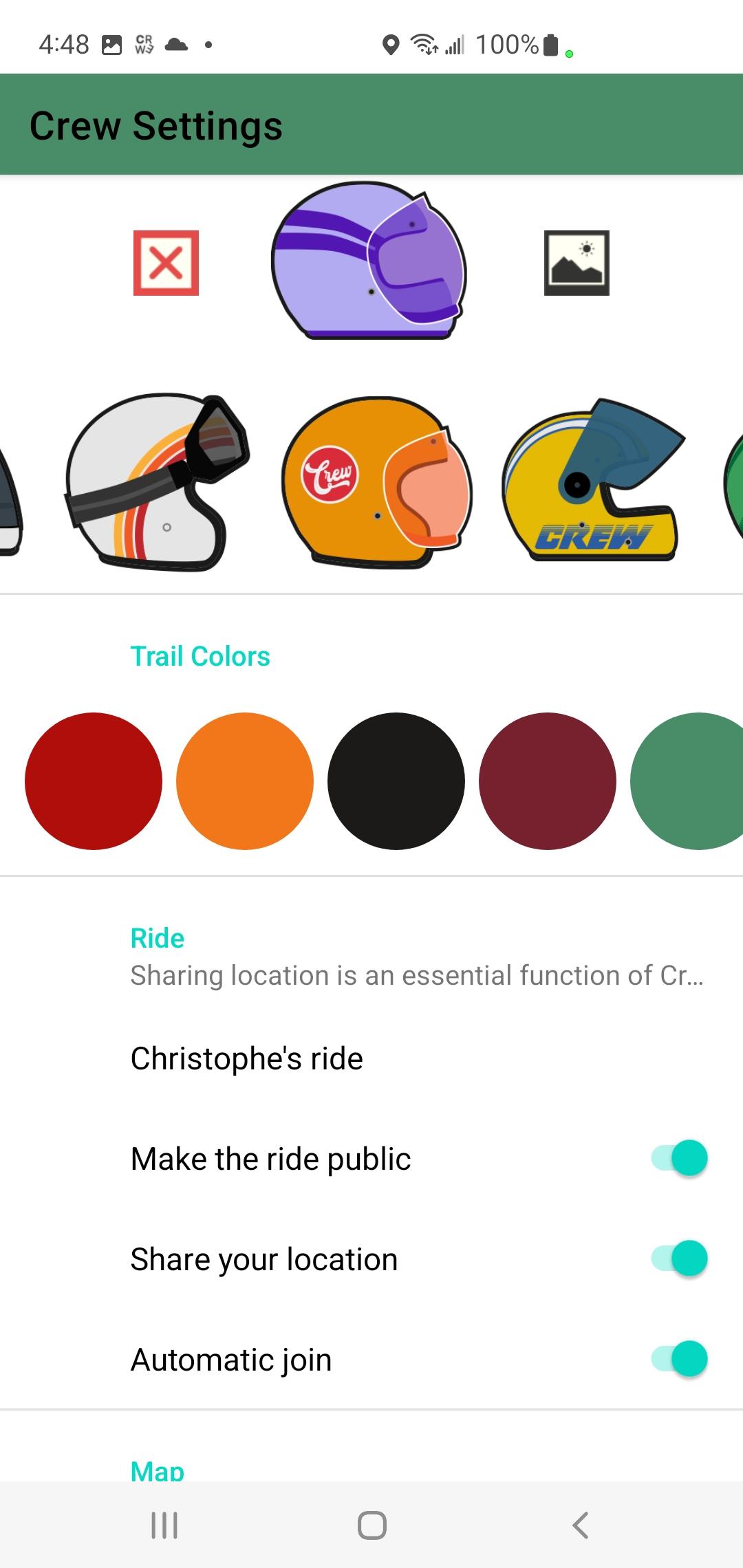Choose the orange trail color

tap(245, 781)
